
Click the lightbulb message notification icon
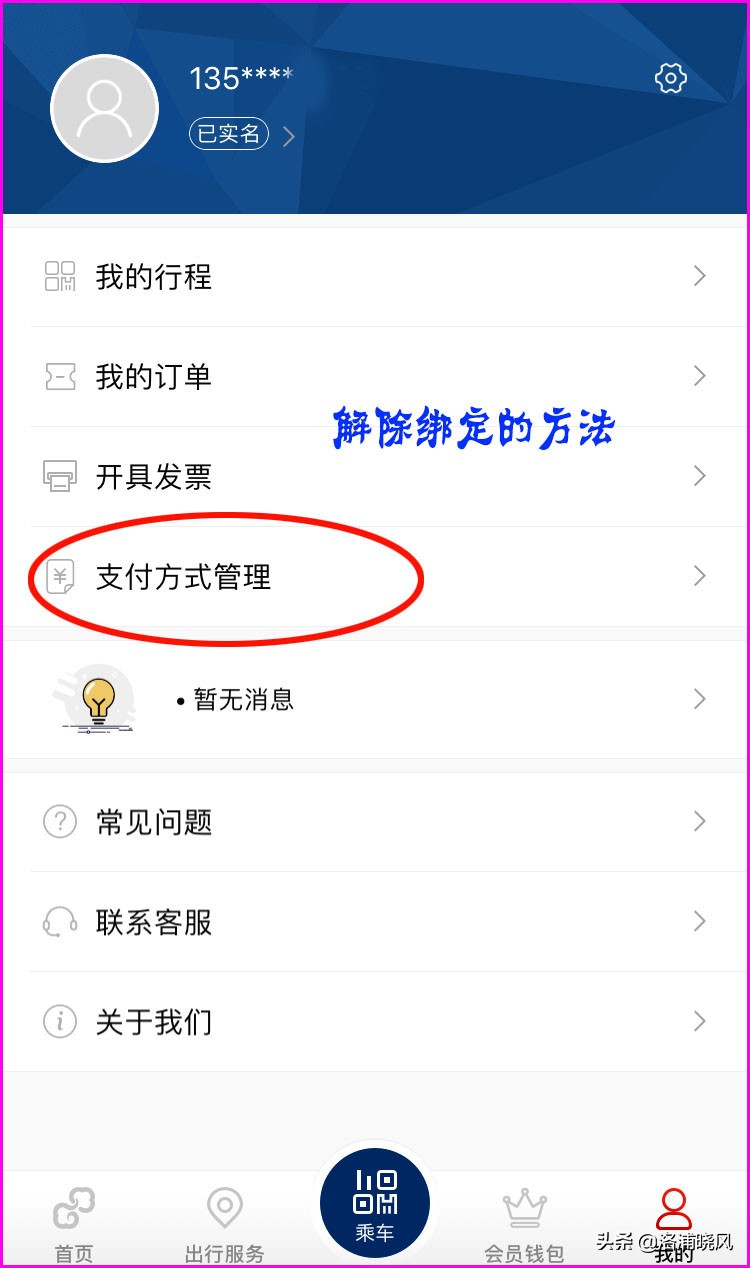click(95, 698)
